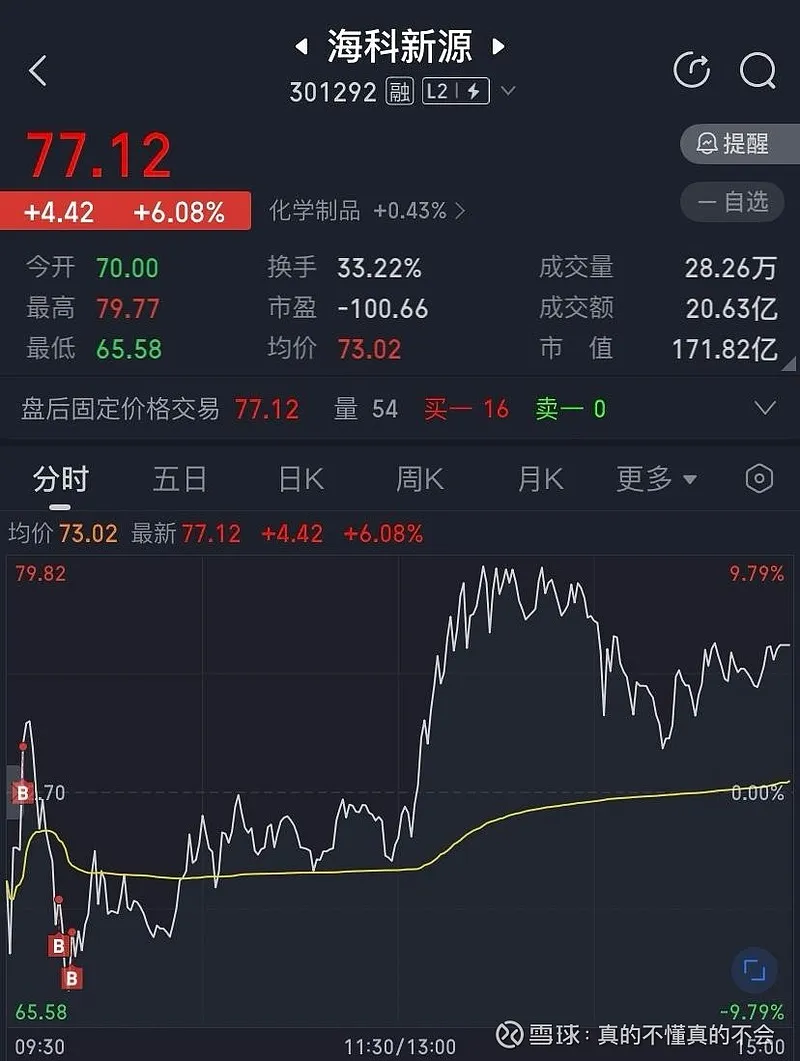Open the 化学制品 sector link
The width and height of the screenshot is (800, 1061).
[x=366, y=211]
